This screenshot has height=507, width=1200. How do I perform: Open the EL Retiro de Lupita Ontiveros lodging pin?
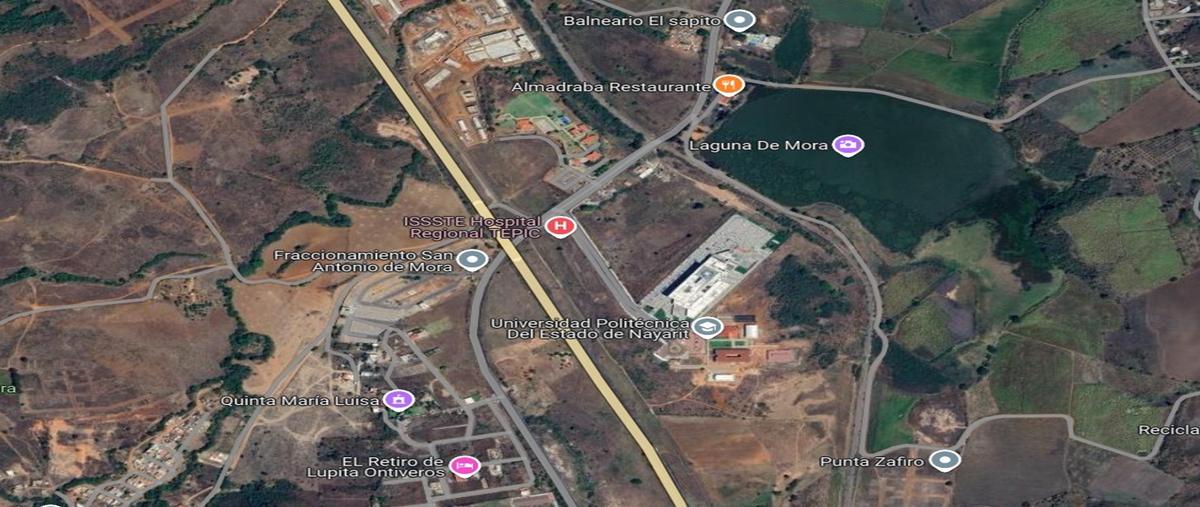[x=466, y=465]
